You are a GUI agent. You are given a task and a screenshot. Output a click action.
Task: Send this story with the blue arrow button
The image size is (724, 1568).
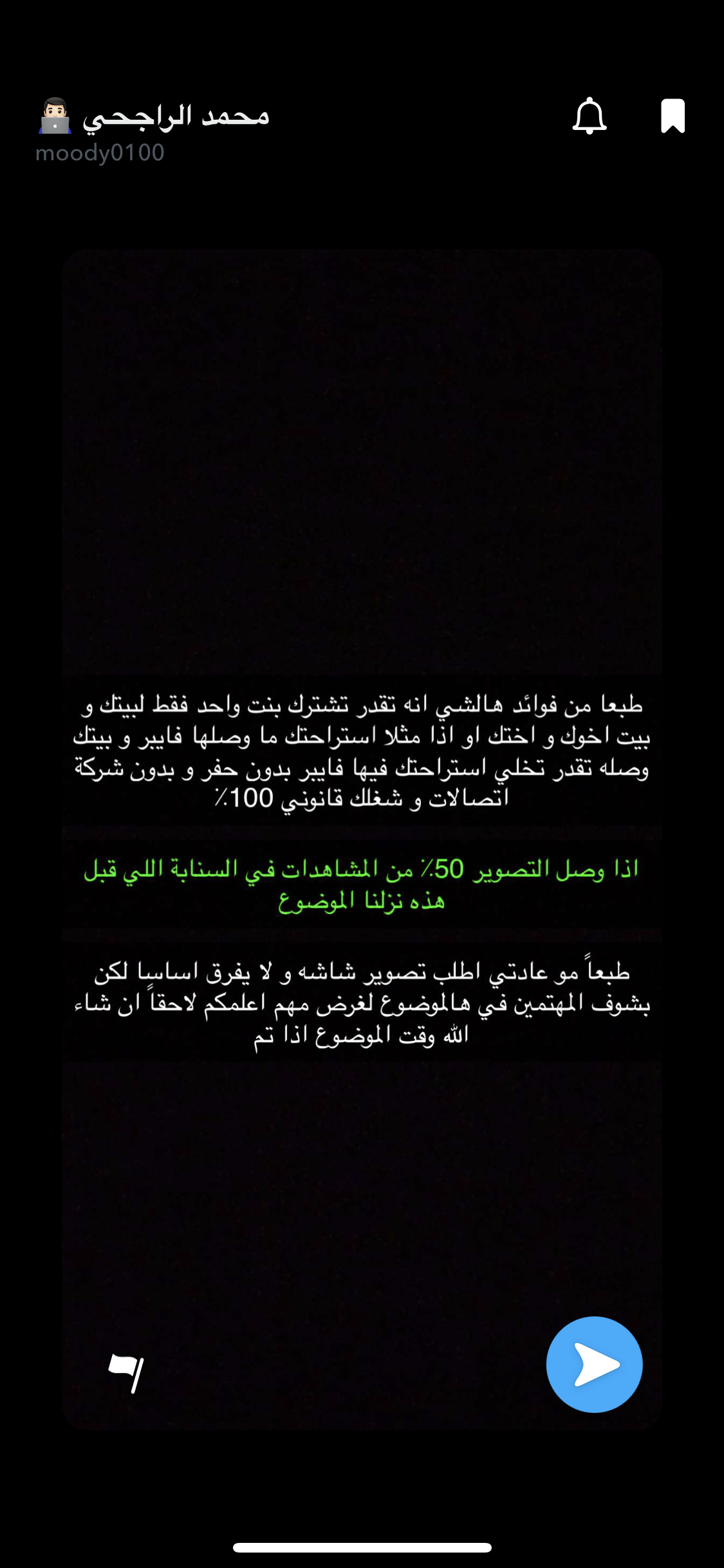(x=594, y=1364)
